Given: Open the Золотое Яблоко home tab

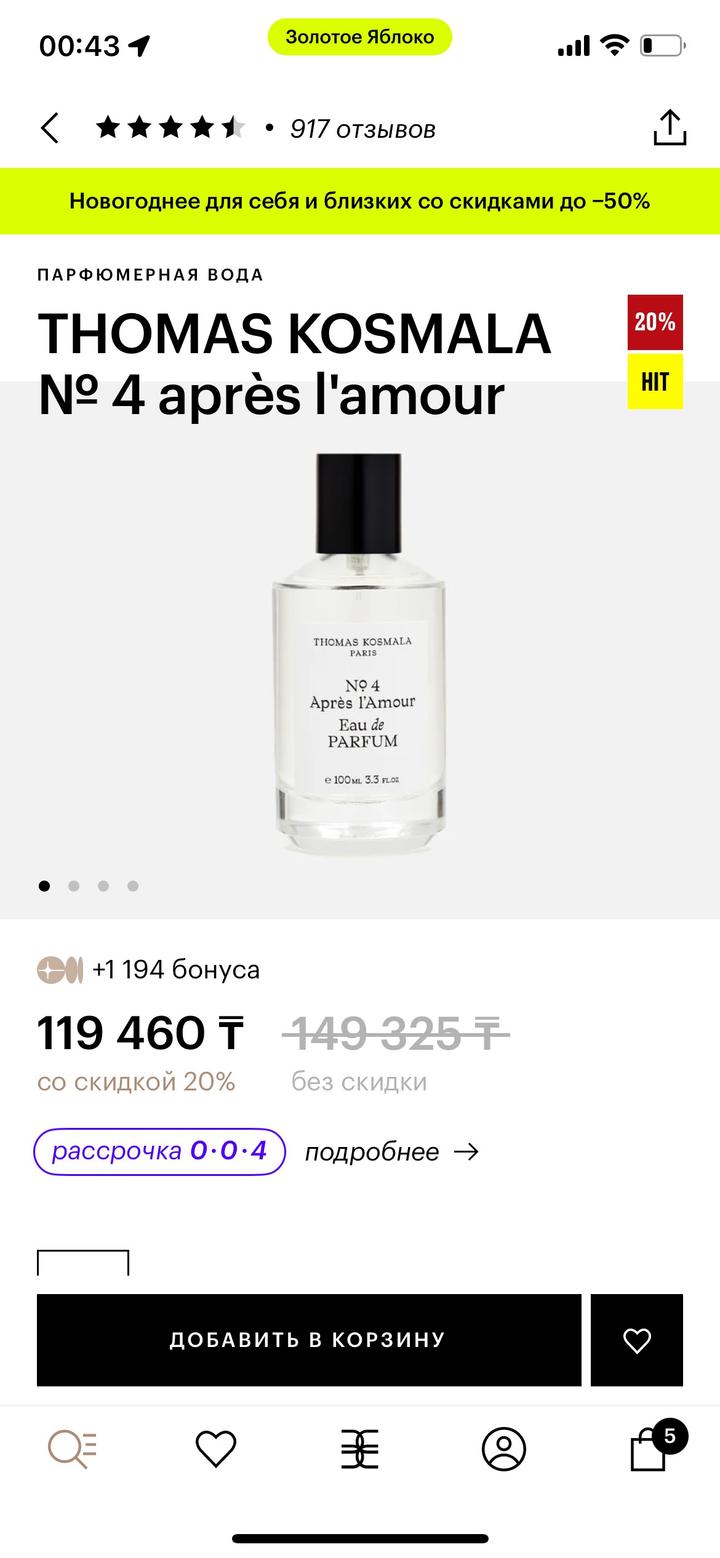Looking at the screenshot, I should pos(360,1448).
